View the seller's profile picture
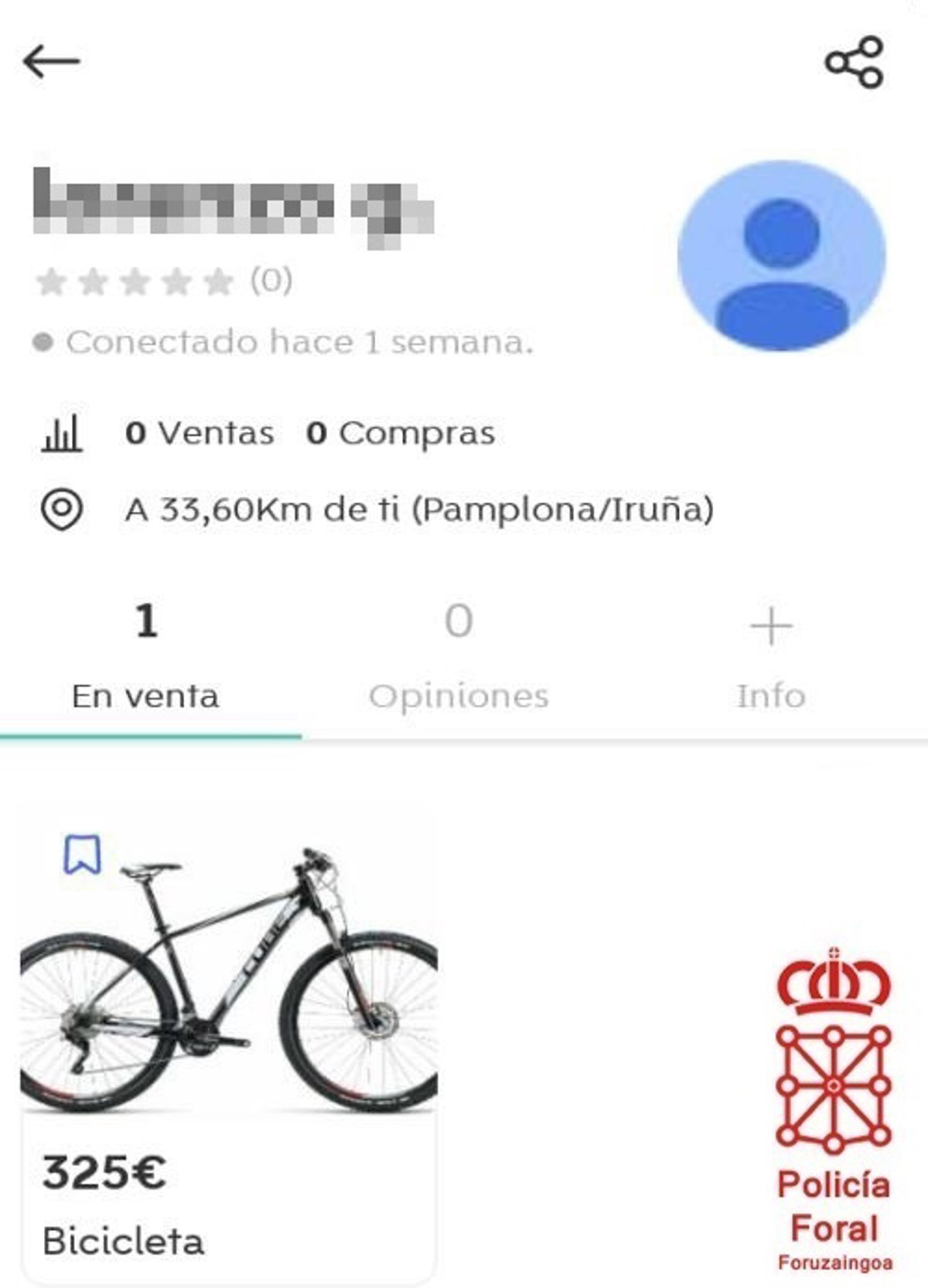Image resolution: width=928 pixels, height=1288 pixels. pos(781,255)
